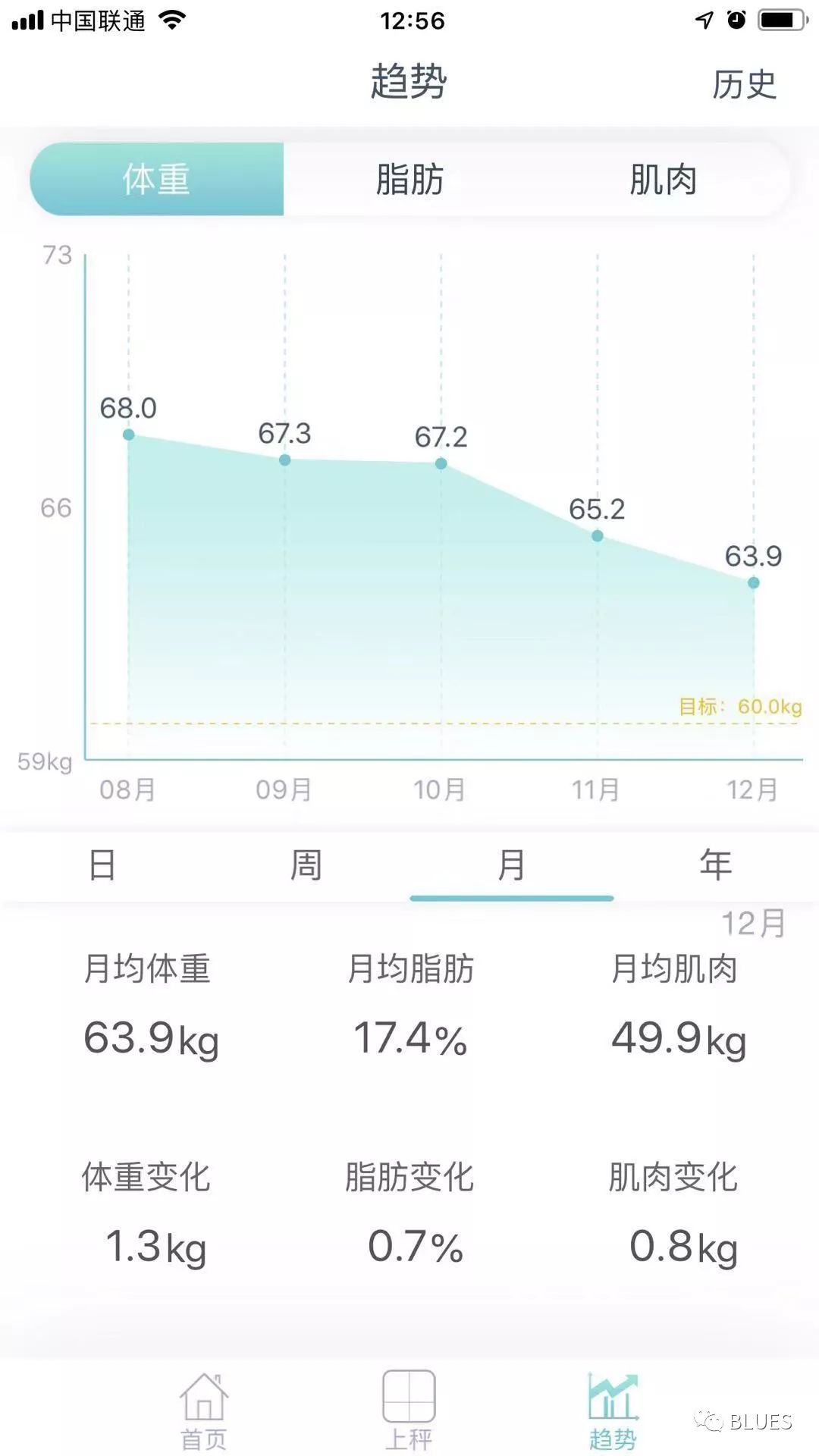The height and width of the screenshot is (1456, 819).
Task: Show the weekly 周 trend view
Action: pos(306,864)
